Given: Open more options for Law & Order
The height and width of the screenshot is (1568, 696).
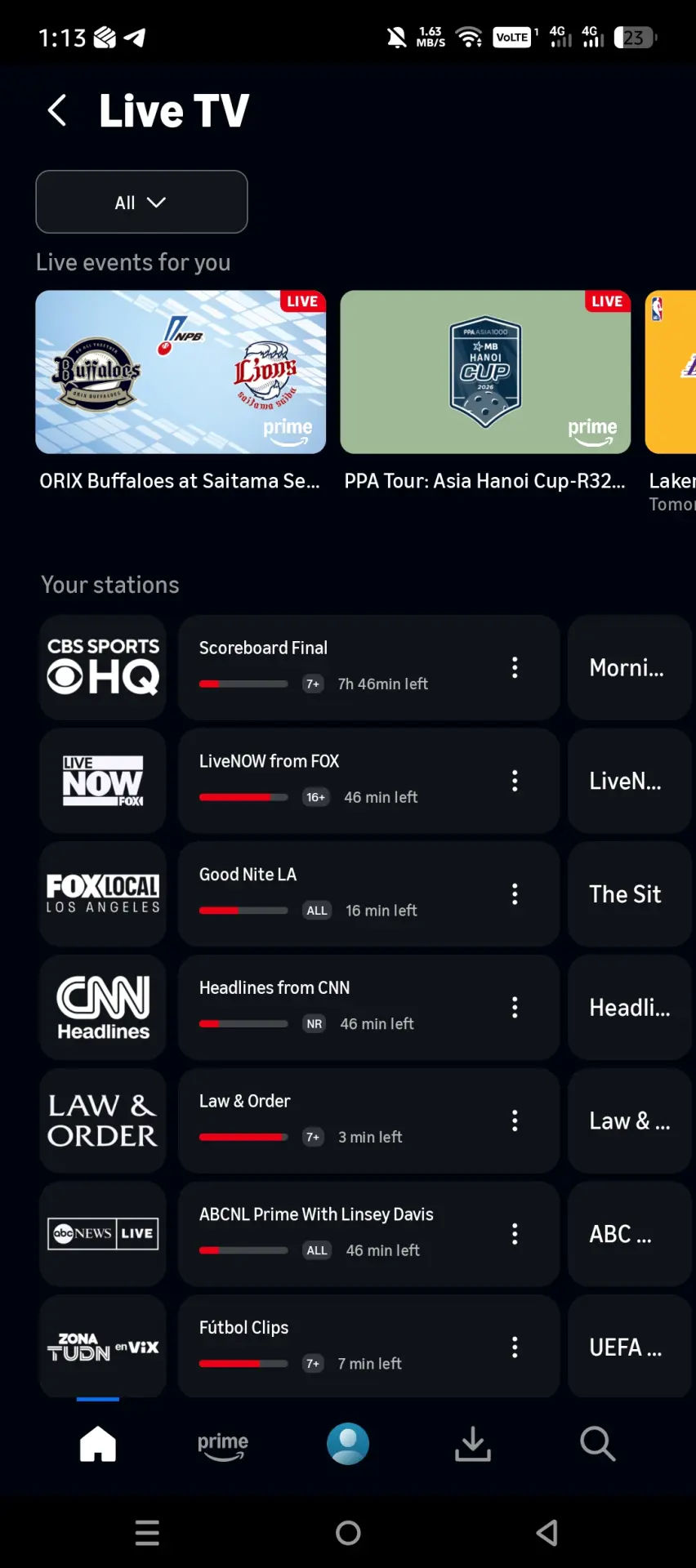Looking at the screenshot, I should coord(515,1120).
